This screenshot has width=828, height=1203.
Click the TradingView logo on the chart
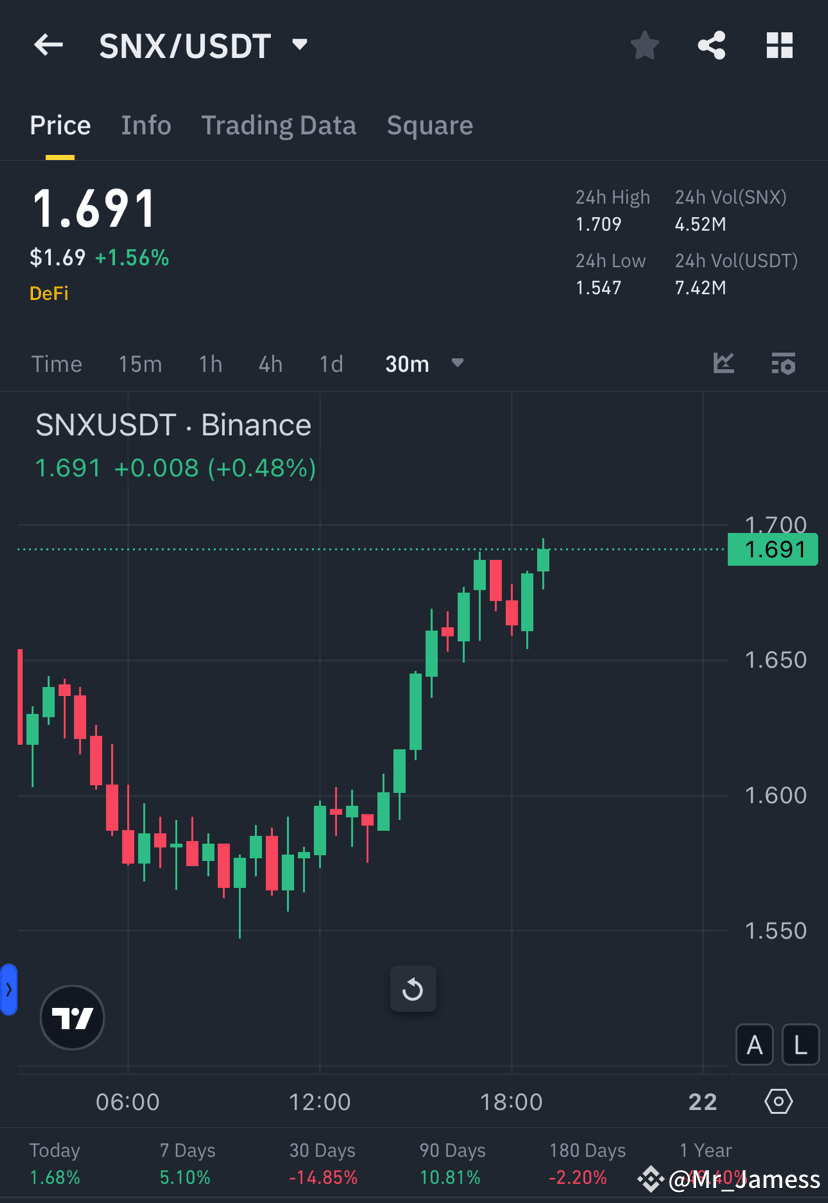(71, 1017)
